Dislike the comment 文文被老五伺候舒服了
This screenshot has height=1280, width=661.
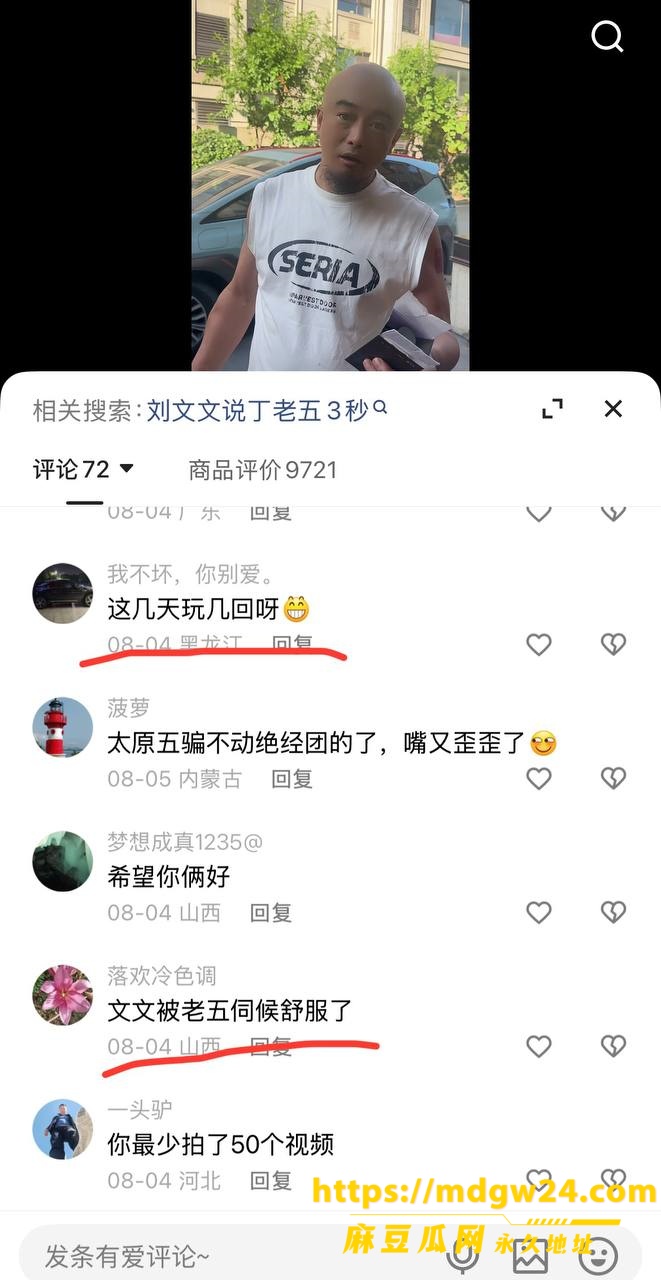coord(613,1046)
